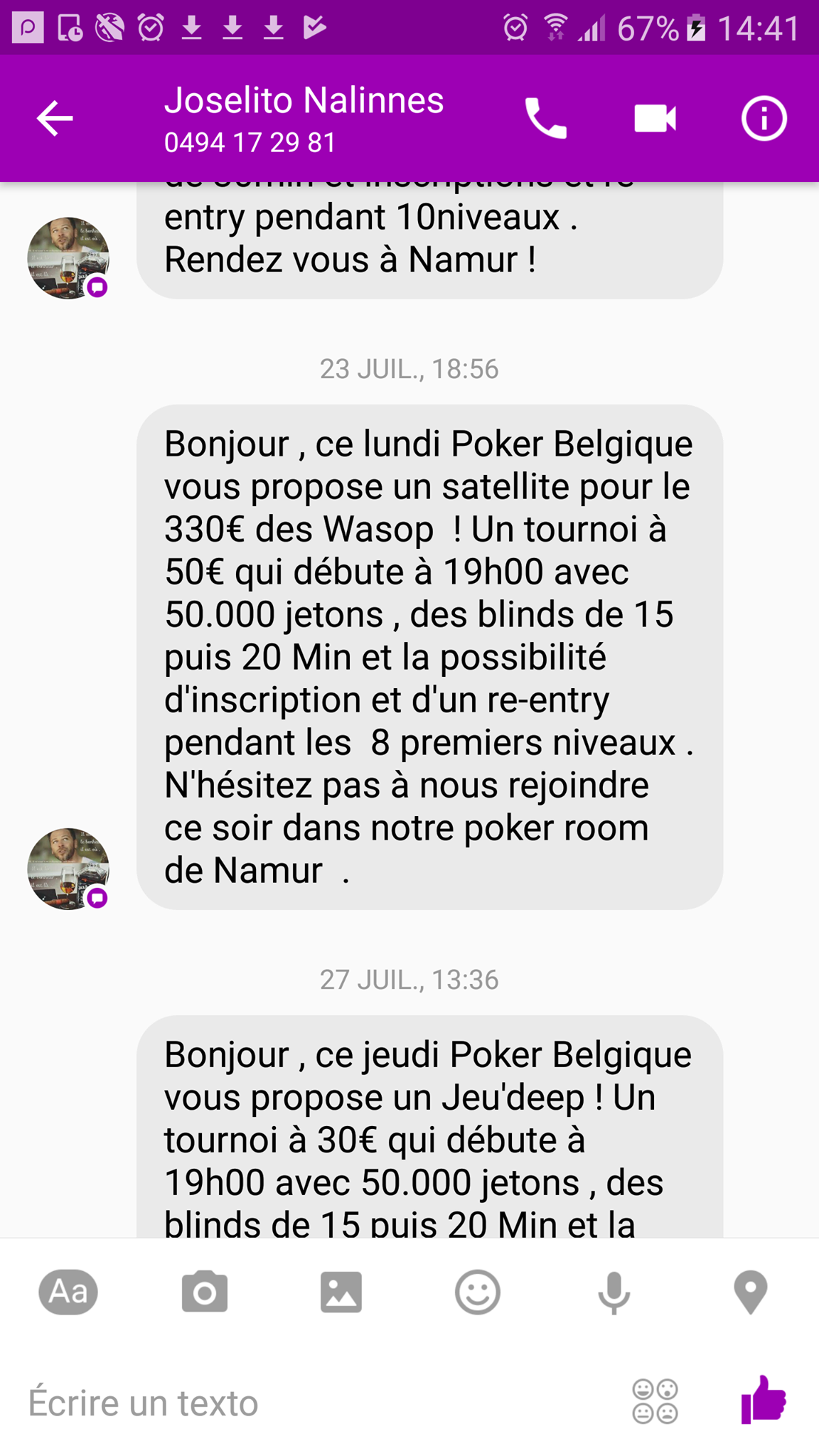The image size is (819, 1456).
Task: Open the emoji faces selector
Action: pyautogui.click(x=655, y=1402)
